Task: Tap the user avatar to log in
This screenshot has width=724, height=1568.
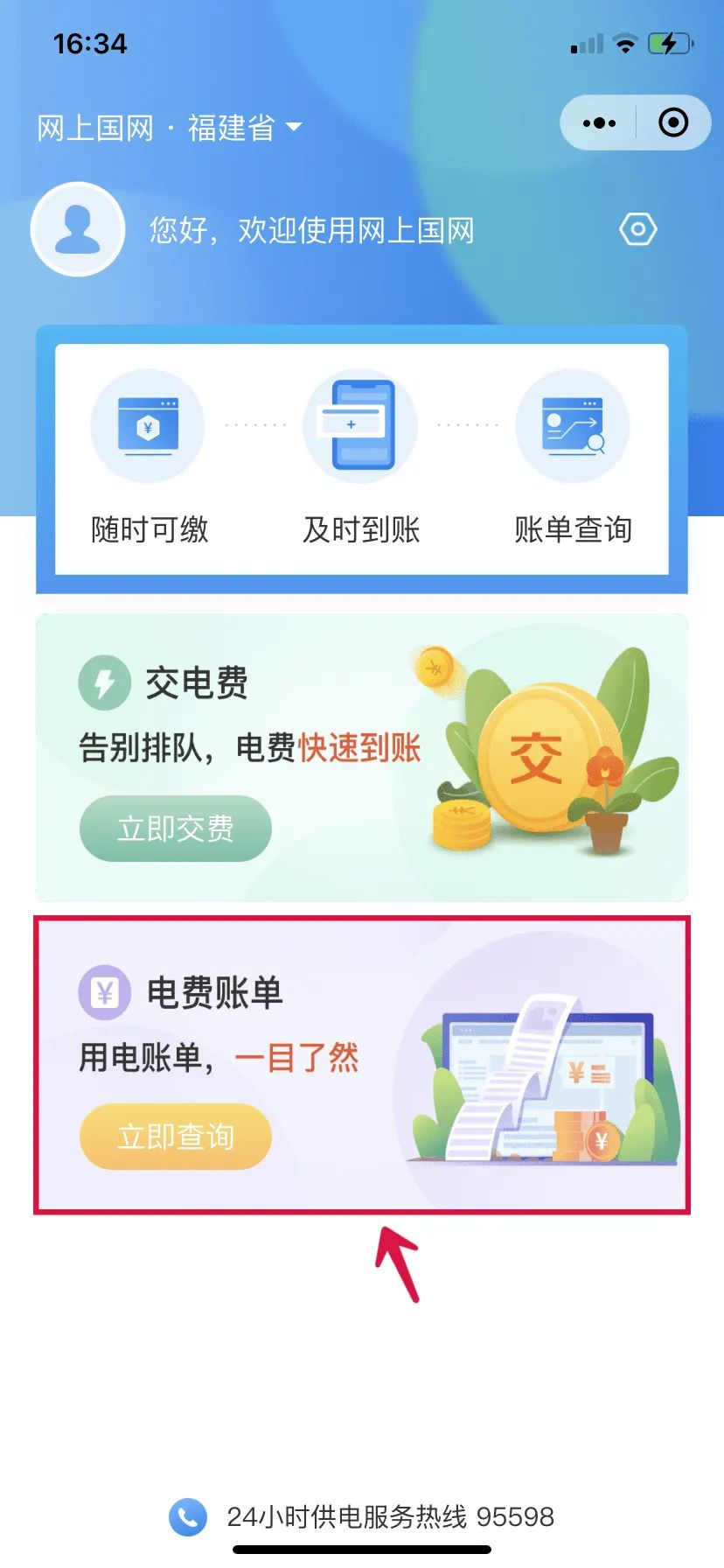Action: tap(78, 229)
